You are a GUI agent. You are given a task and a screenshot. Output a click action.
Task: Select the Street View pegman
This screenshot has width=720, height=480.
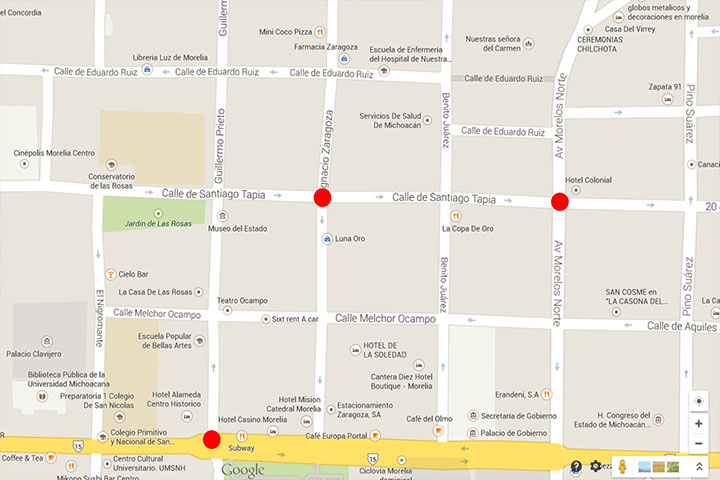coord(621,466)
